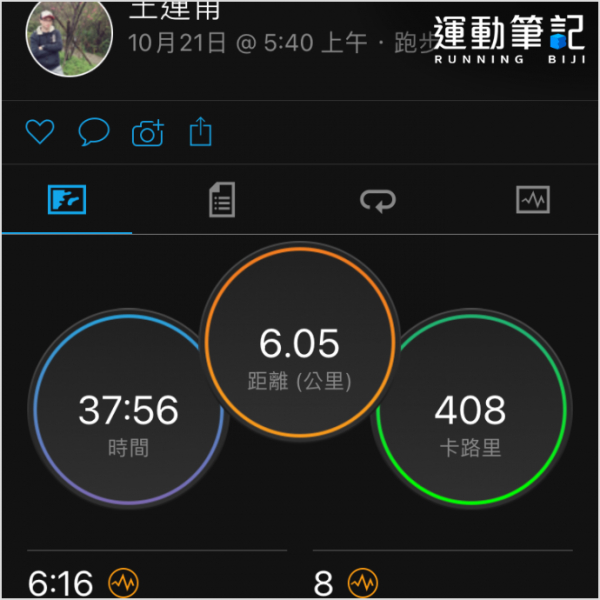Open comments on this activity
This screenshot has height=600, width=600.
94,132
